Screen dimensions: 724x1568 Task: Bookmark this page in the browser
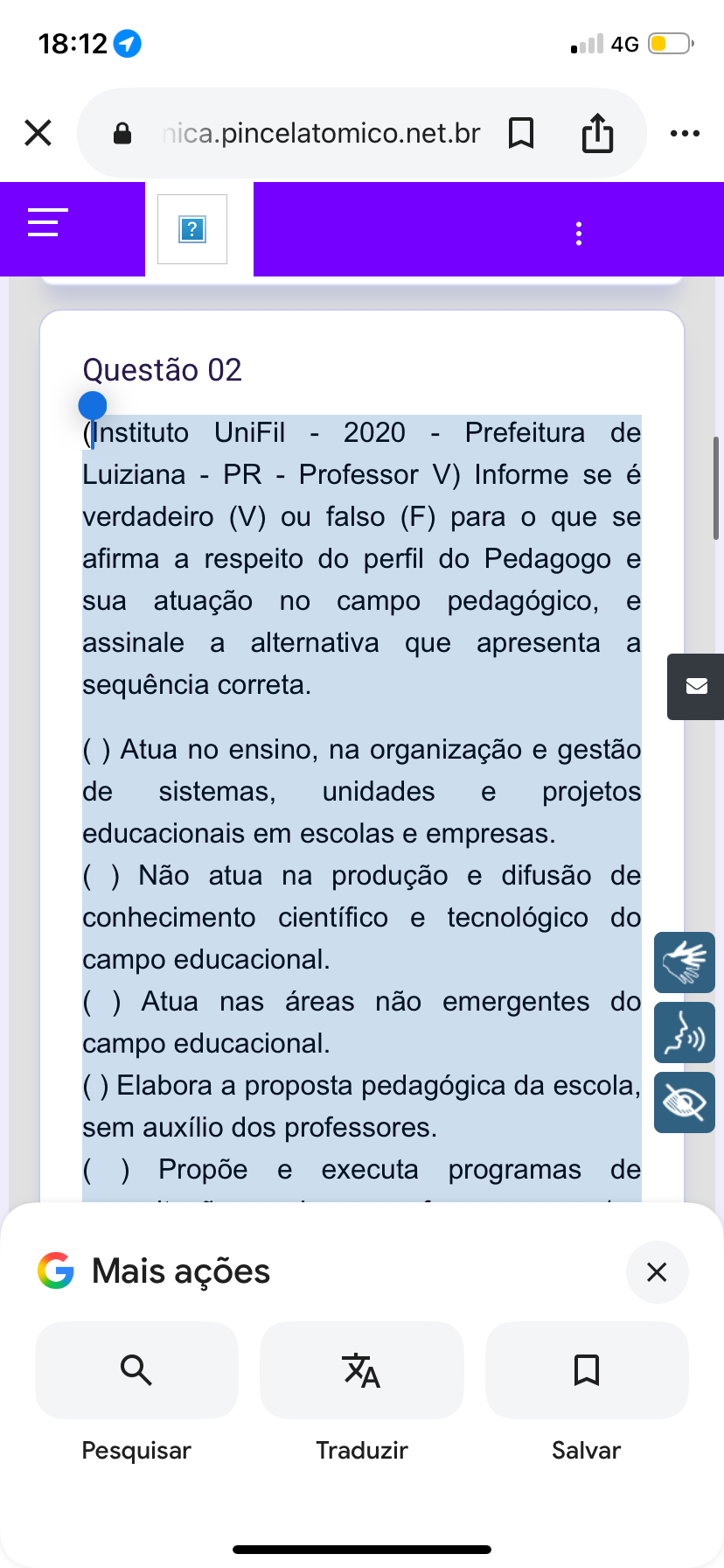521,133
